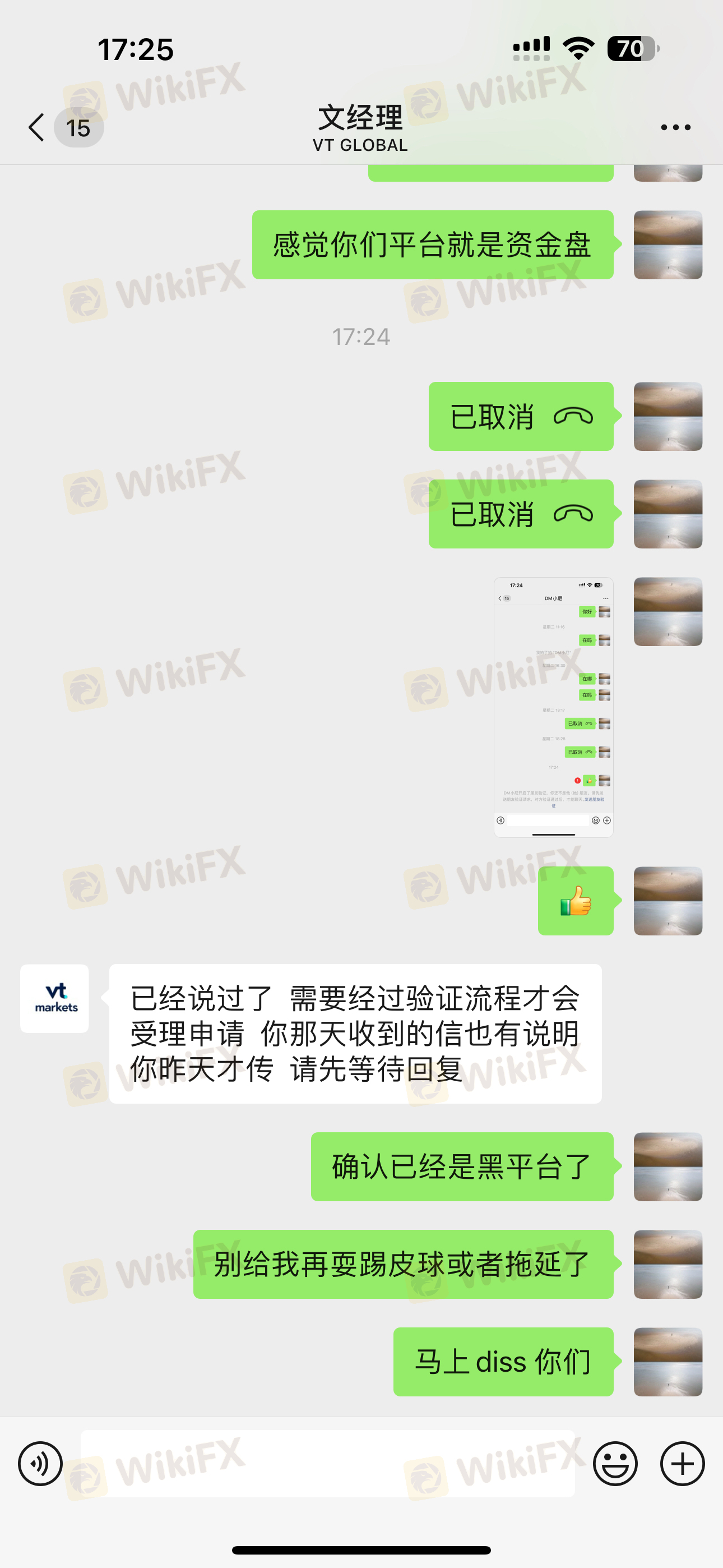The width and height of the screenshot is (723, 1568).
Task: Open the chat's three-dot options menu
Action: click(x=675, y=128)
